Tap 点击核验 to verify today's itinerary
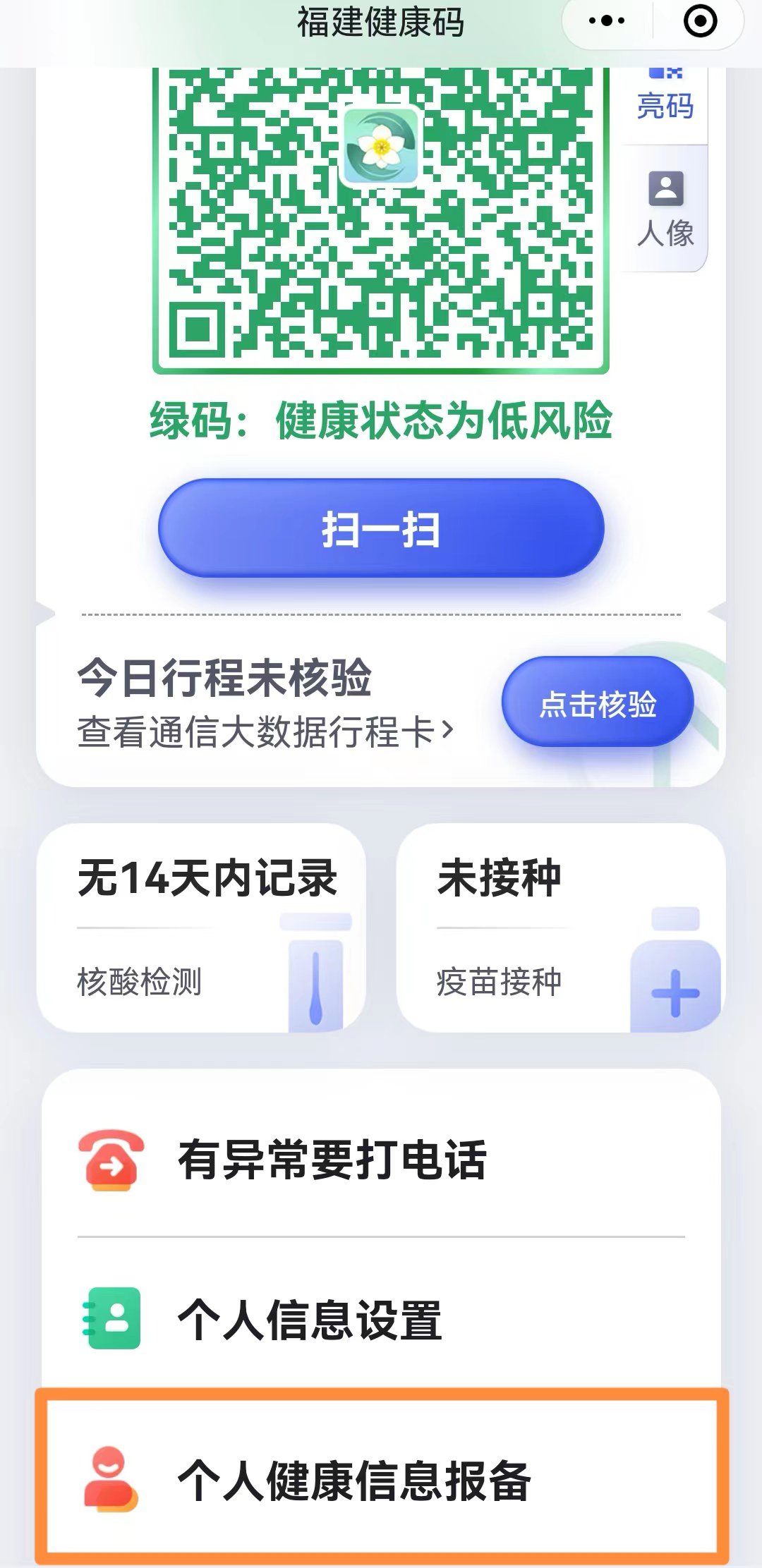The image size is (762, 1568). [x=598, y=703]
